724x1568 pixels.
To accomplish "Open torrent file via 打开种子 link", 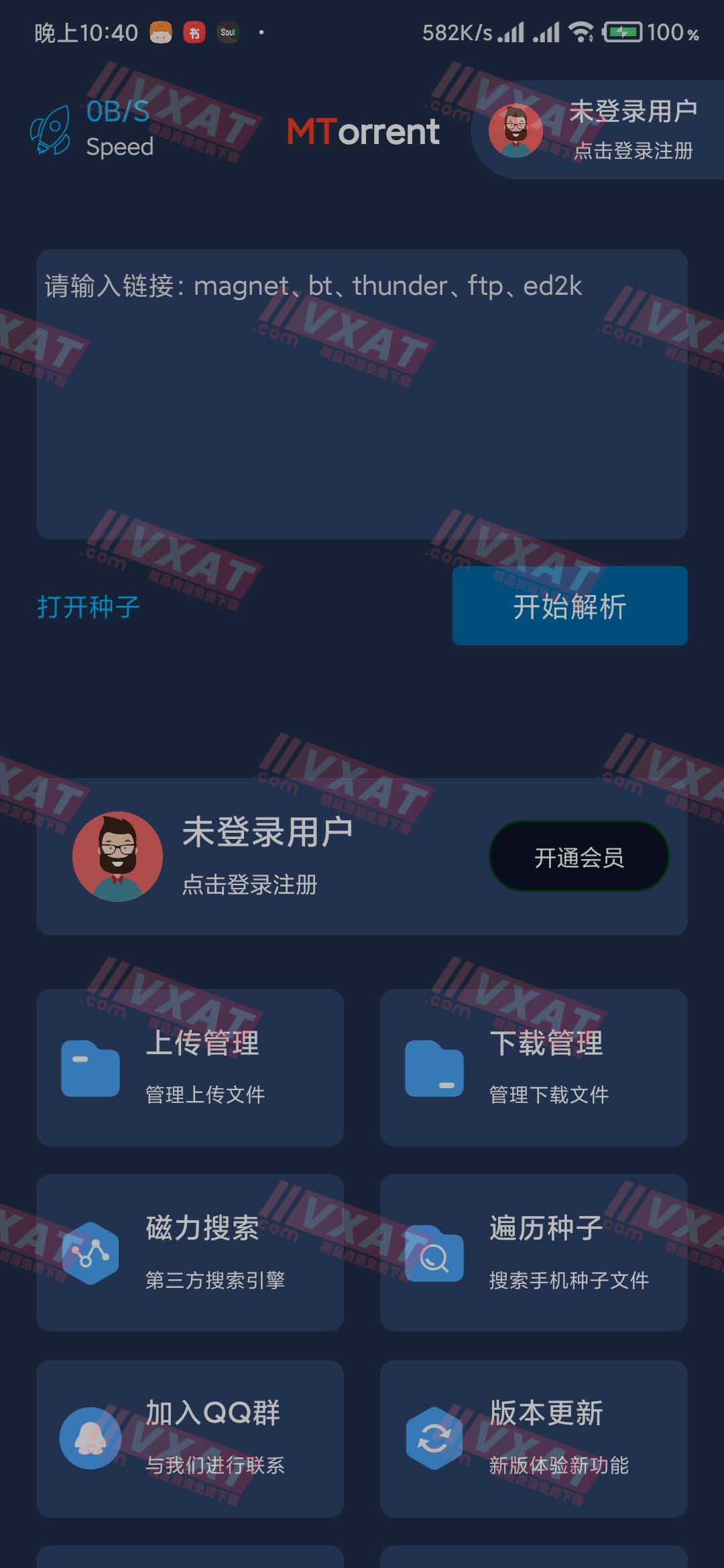I will (89, 606).
